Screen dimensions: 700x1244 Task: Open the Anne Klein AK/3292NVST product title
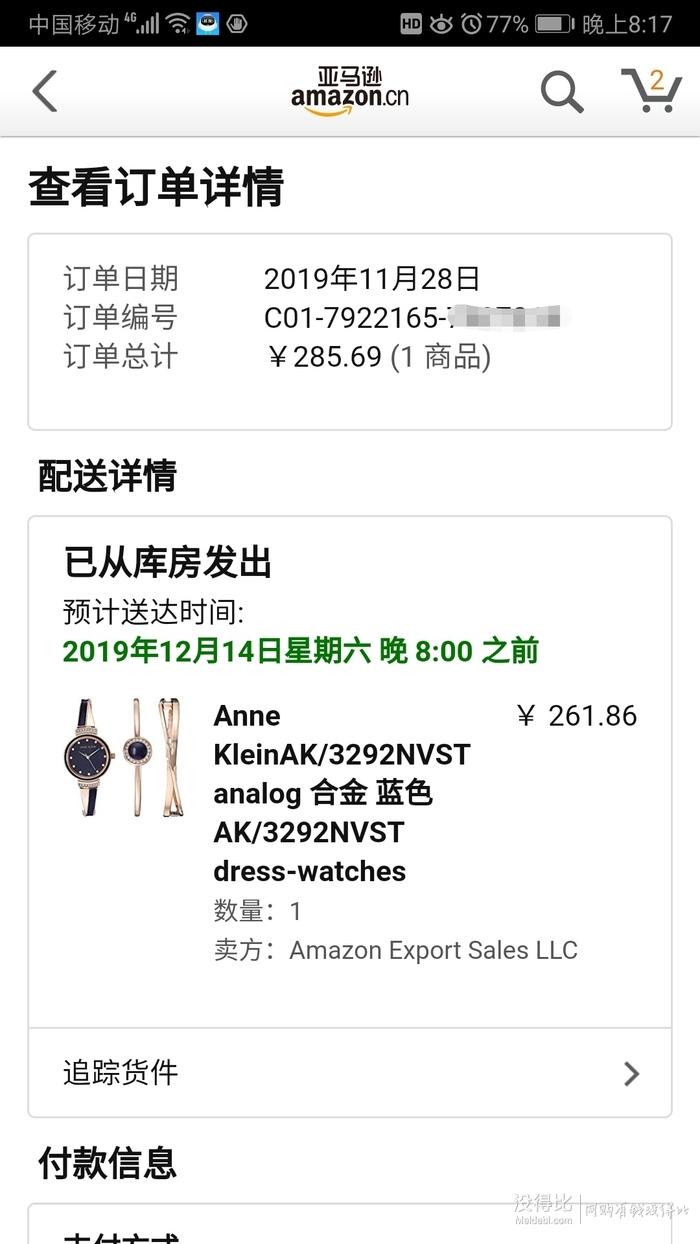[x=342, y=793]
